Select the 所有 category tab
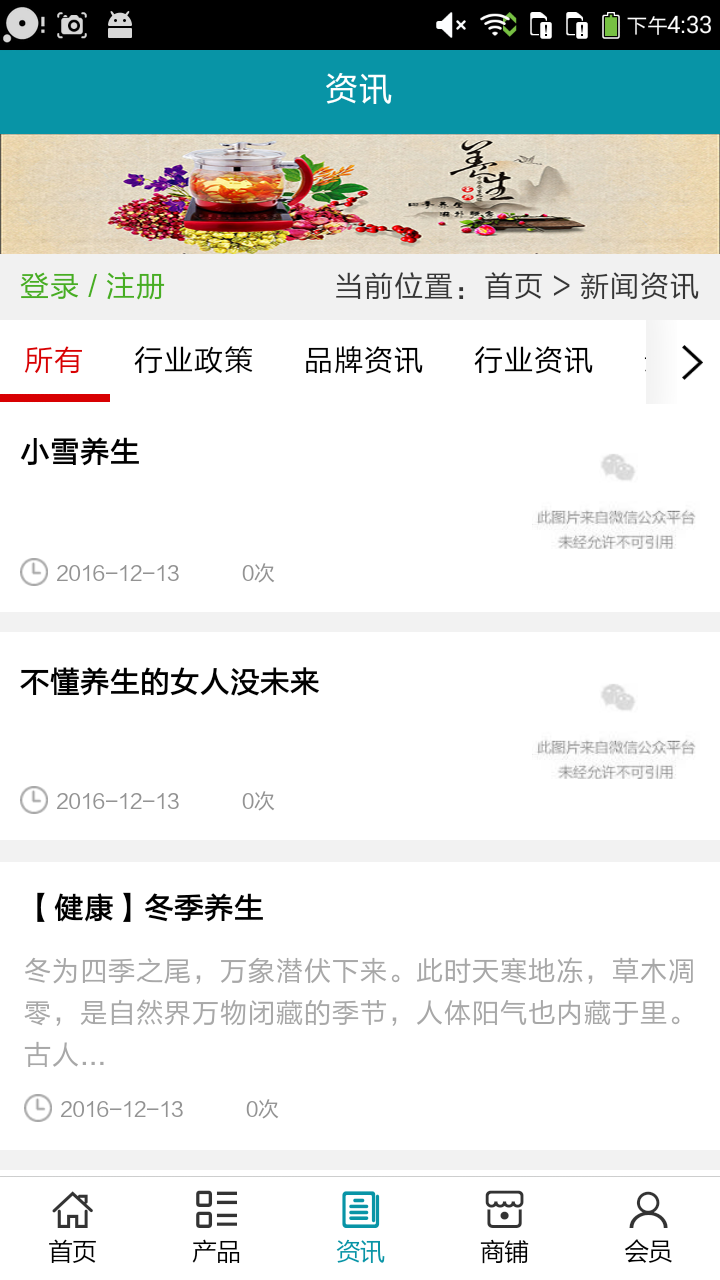Image resolution: width=720 pixels, height=1280 pixels. click(x=53, y=361)
